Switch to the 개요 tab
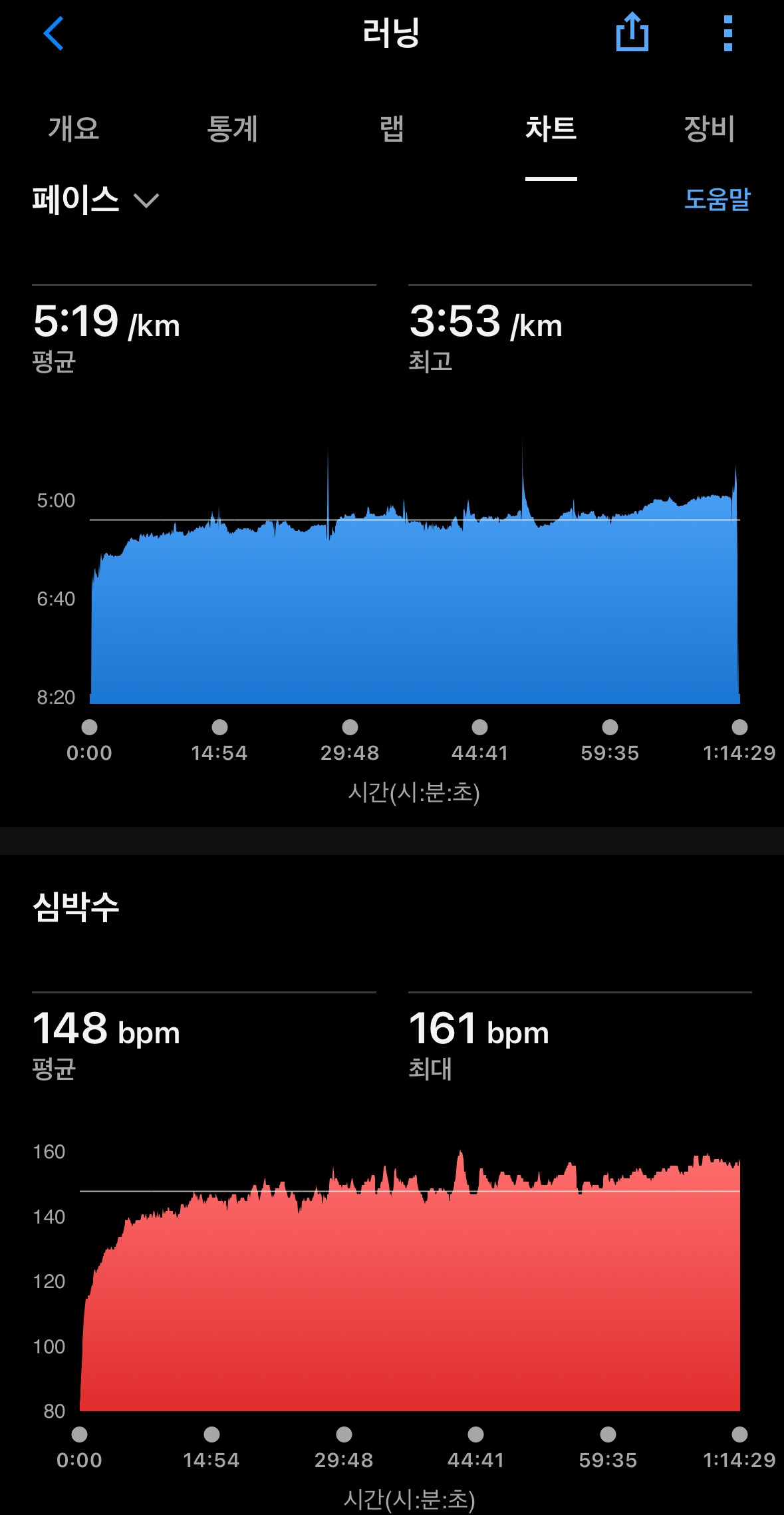784x1515 pixels. (x=74, y=128)
